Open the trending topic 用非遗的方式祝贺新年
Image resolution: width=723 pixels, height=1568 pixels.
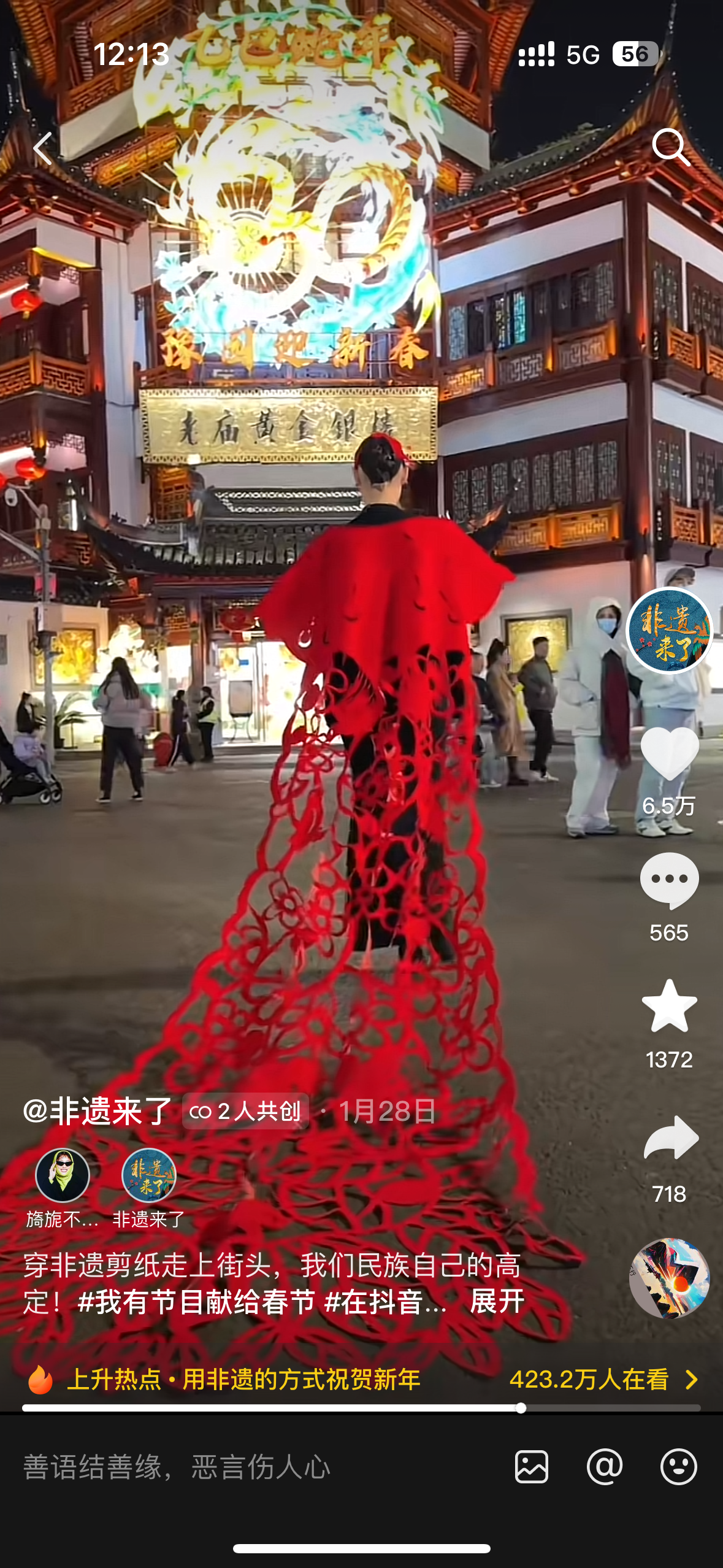[x=300, y=1380]
